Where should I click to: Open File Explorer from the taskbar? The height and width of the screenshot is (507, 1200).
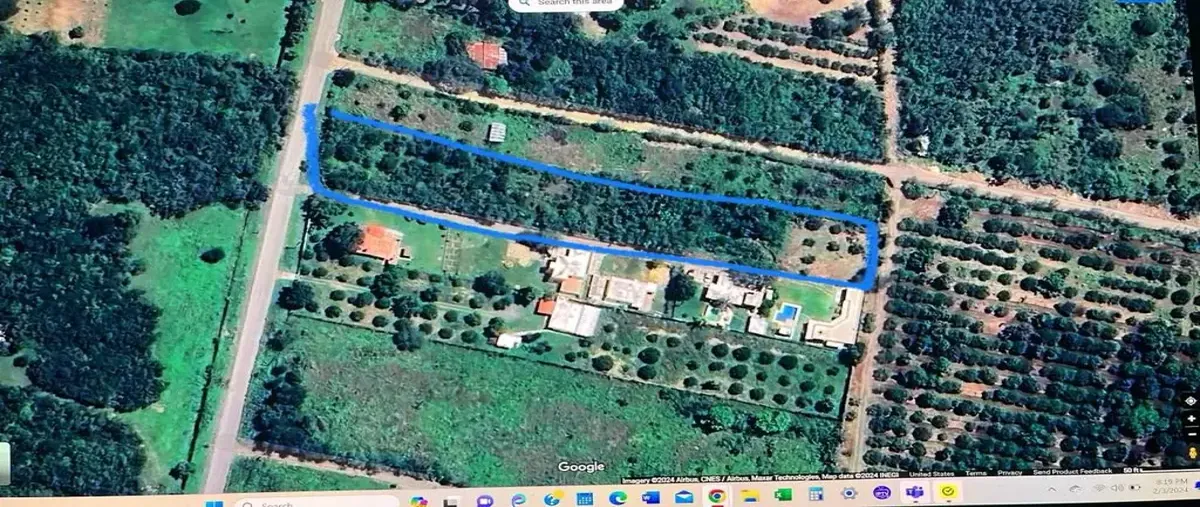tap(750, 496)
